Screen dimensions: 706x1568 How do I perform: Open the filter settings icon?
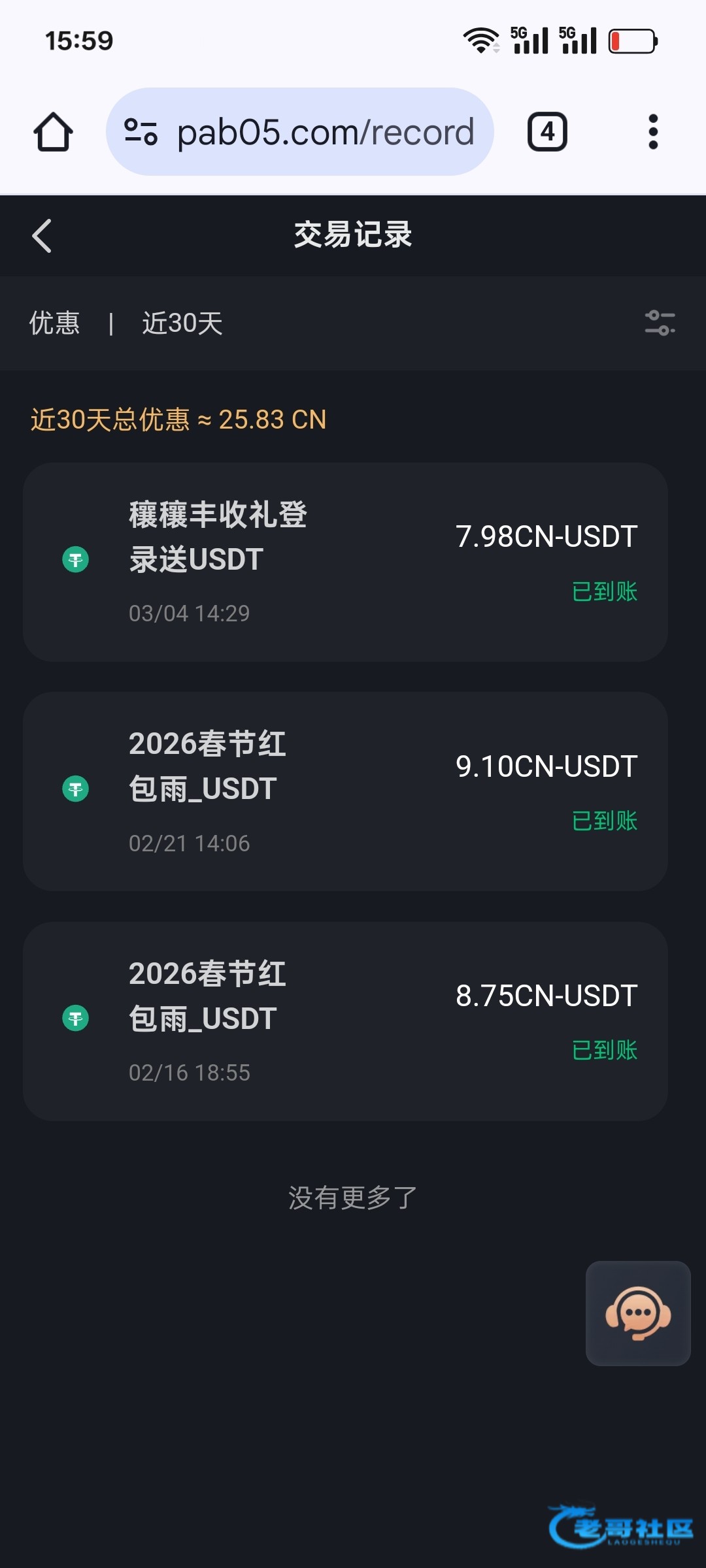[660, 323]
